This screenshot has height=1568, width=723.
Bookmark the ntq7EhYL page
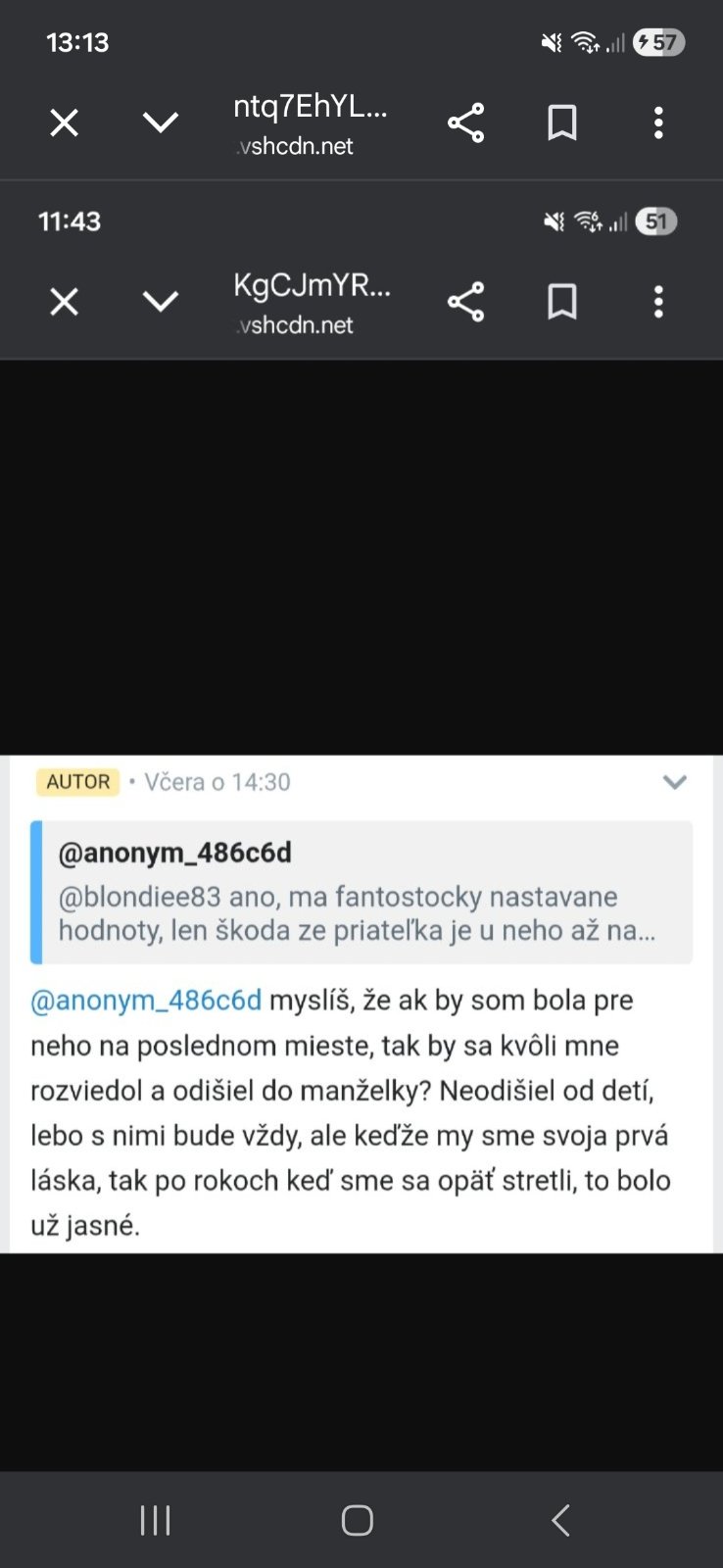562,122
